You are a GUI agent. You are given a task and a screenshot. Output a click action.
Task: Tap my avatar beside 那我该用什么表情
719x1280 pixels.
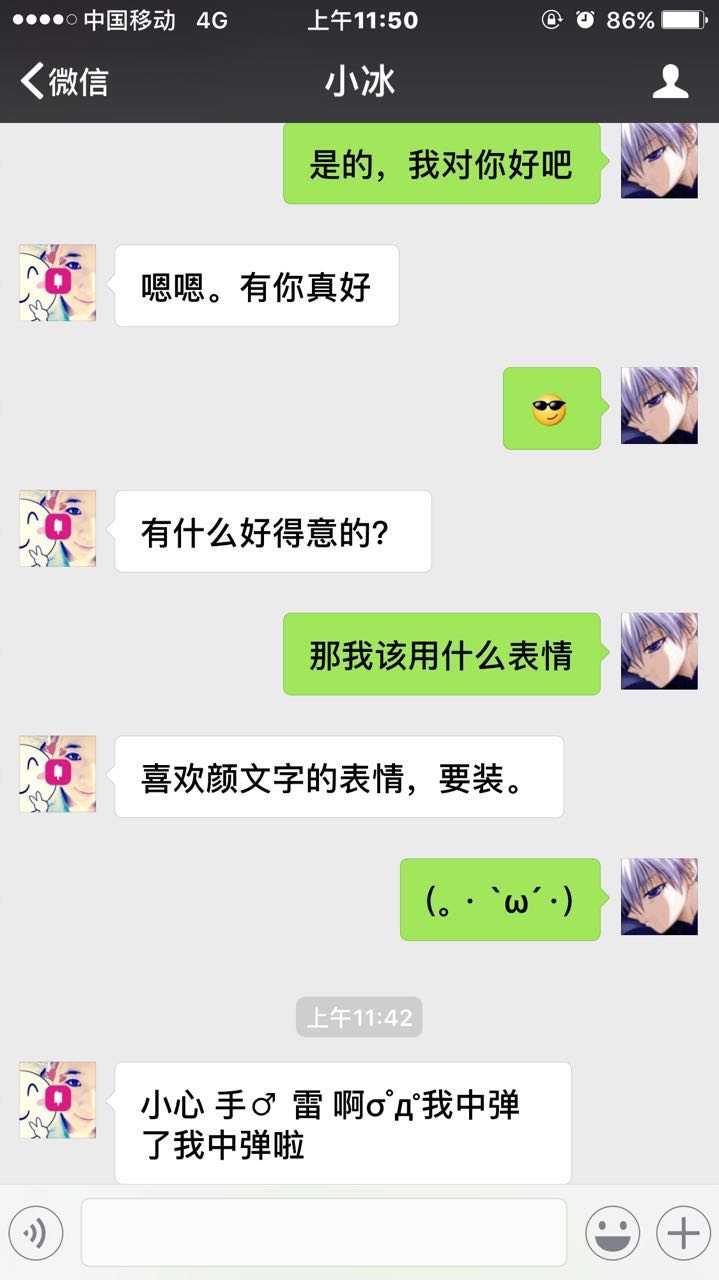coord(659,651)
